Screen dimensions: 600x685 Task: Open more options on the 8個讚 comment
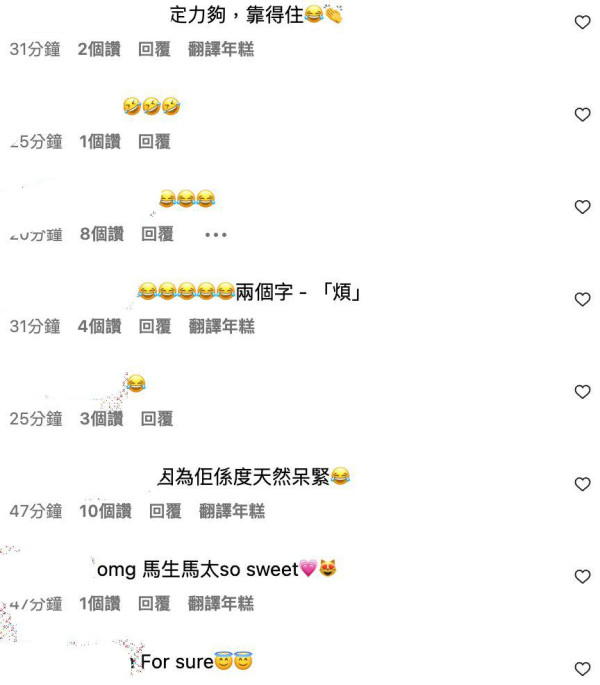point(215,235)
